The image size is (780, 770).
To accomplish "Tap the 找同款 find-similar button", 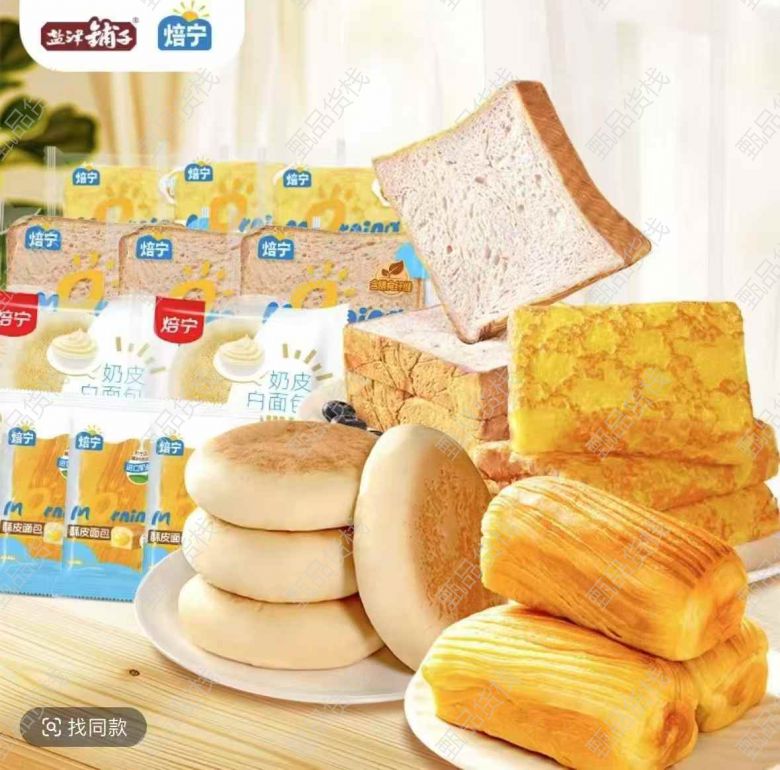I will [84, 727].
